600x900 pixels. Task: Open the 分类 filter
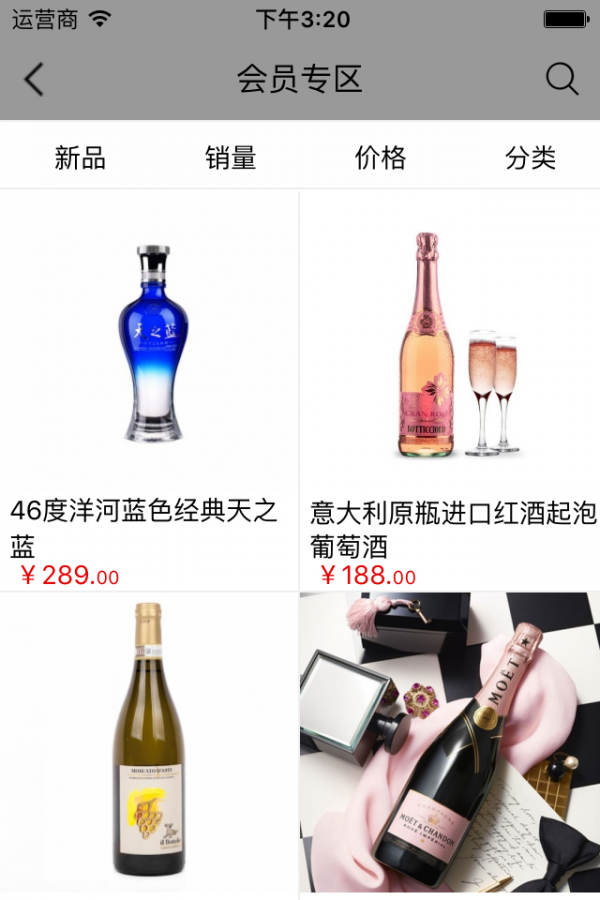pyautogui.click(x=530, y=158)
